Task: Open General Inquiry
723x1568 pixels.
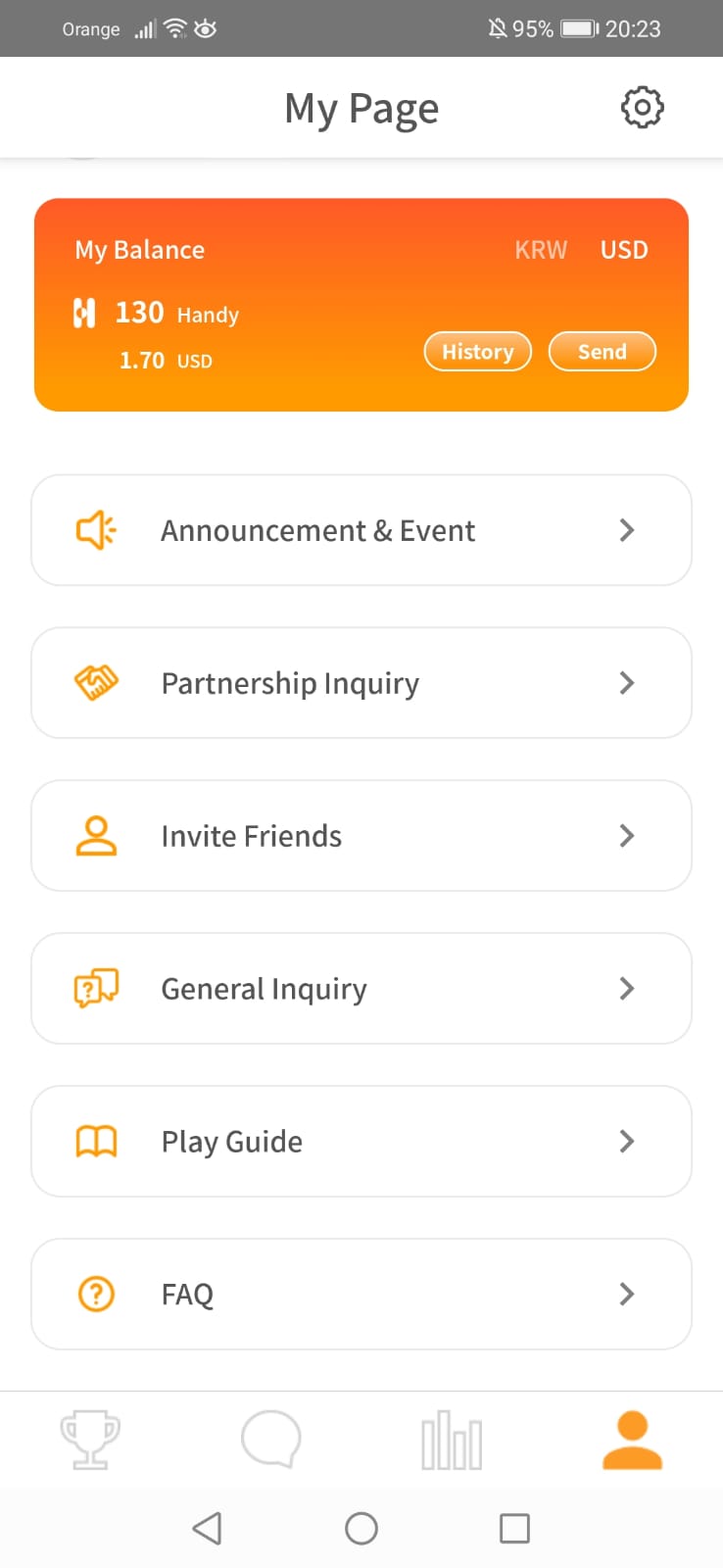Action: click(361, 989)
